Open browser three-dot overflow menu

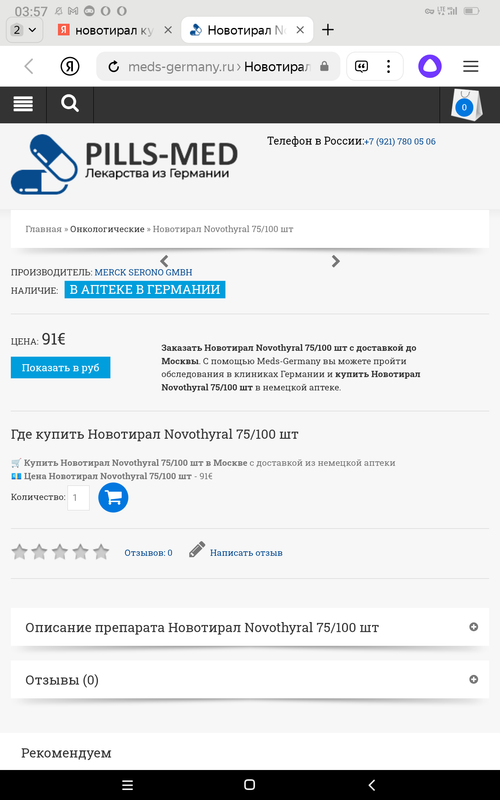coord(388,66)
